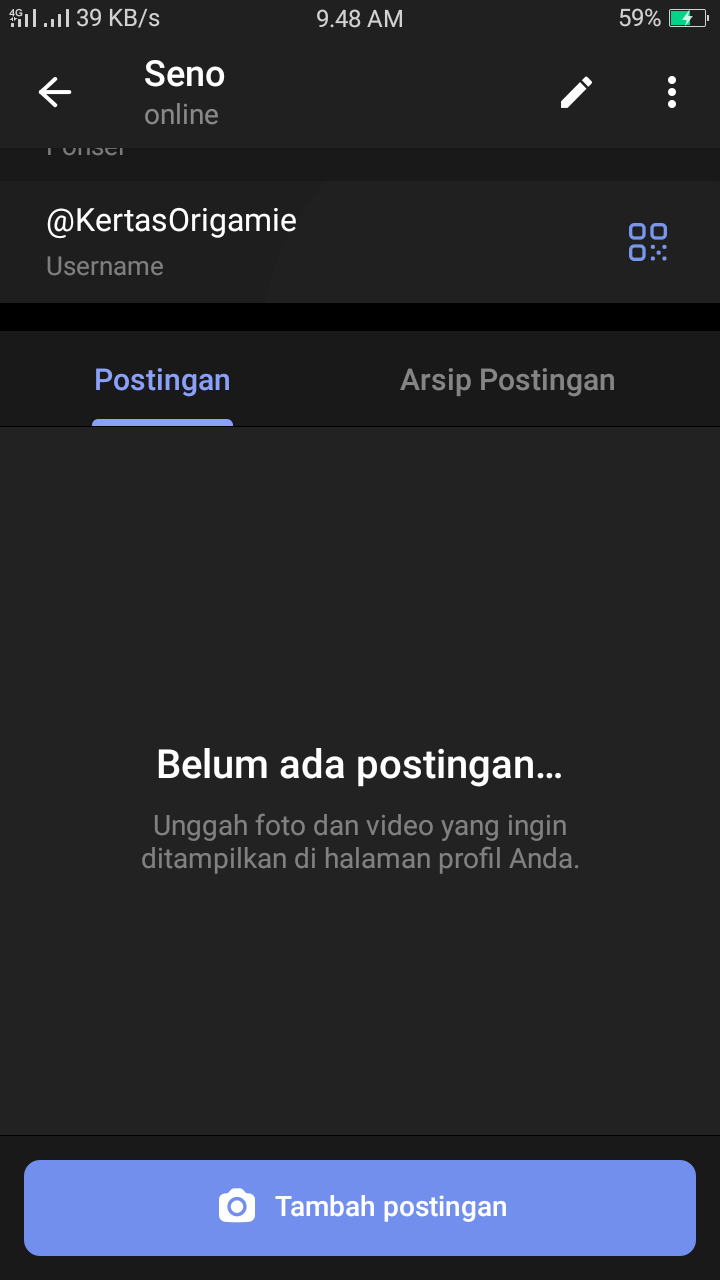Open the three-dot overflow menu
The height and width of the screenshot is (1280, 720).
click(x=671, y=92)
